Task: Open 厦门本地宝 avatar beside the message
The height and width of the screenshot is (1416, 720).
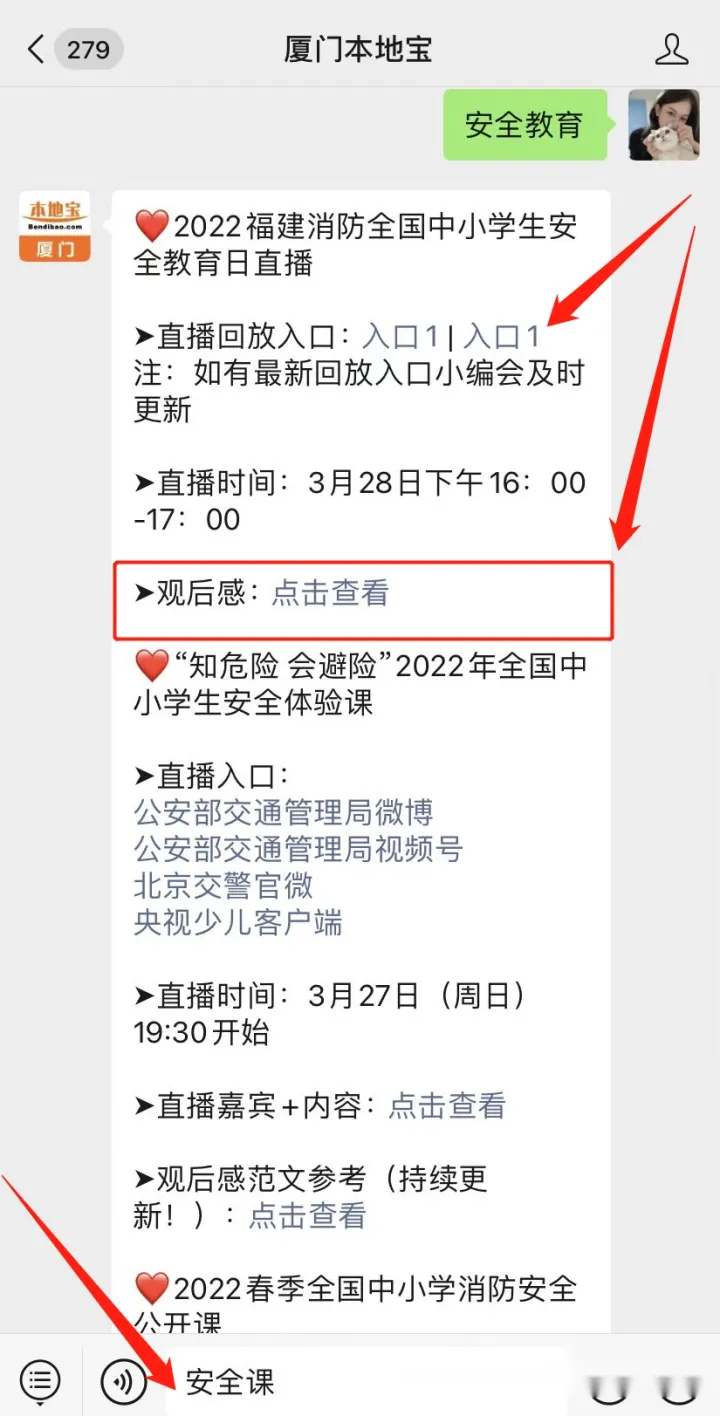Action: tap(55, 227)
